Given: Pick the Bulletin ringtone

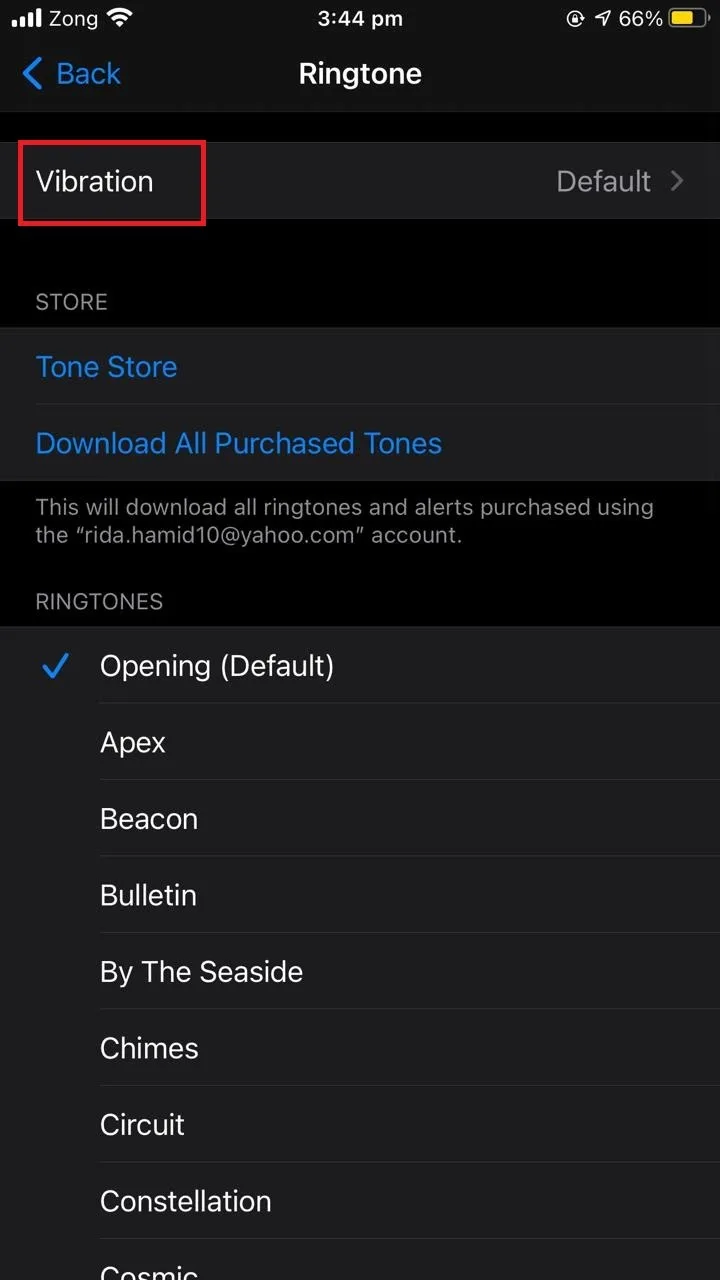Looking at the screenshot, I should pyautogui.click(x=360, y=895).
